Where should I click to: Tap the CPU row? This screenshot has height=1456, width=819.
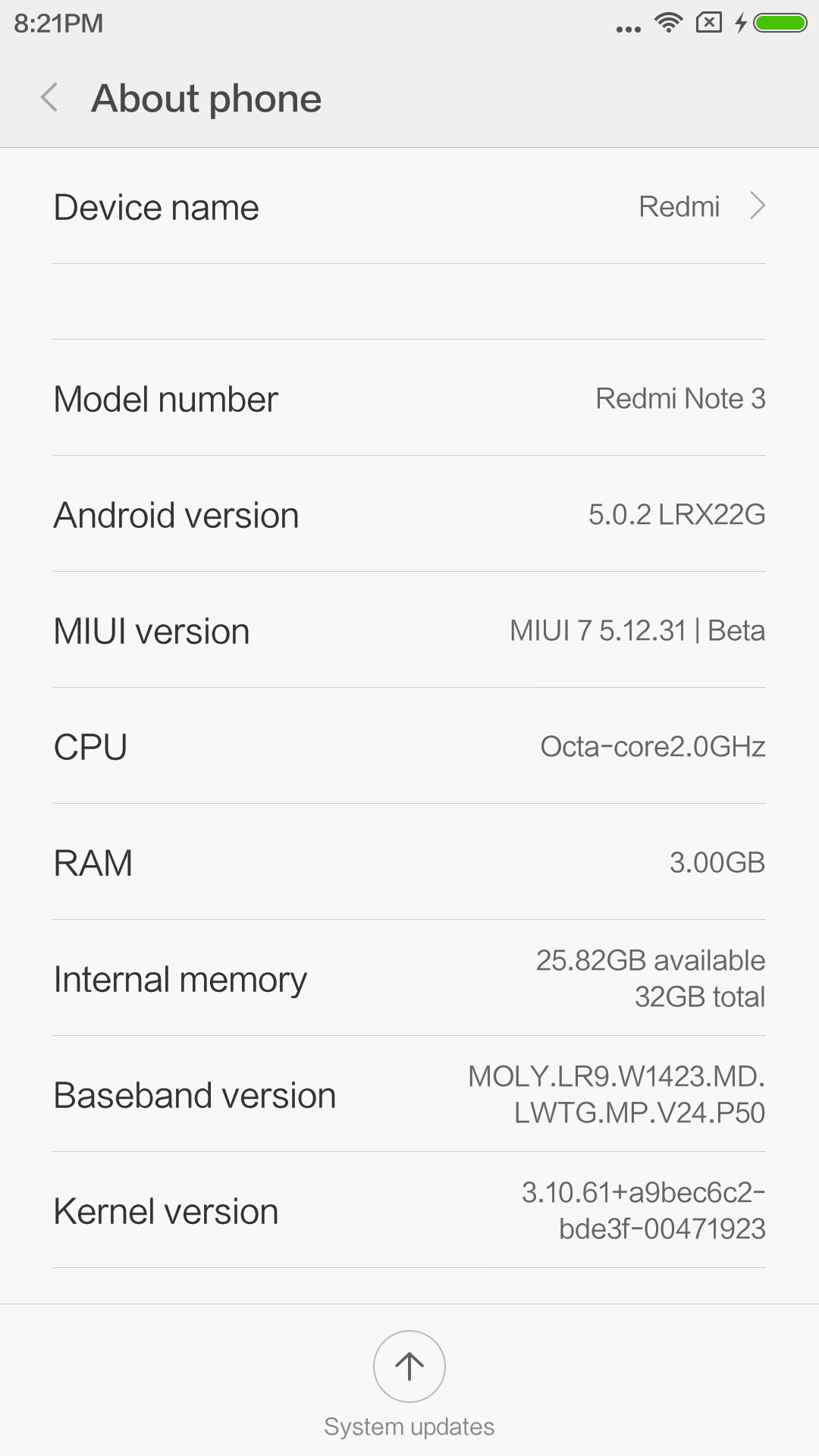tap(409, 747)
